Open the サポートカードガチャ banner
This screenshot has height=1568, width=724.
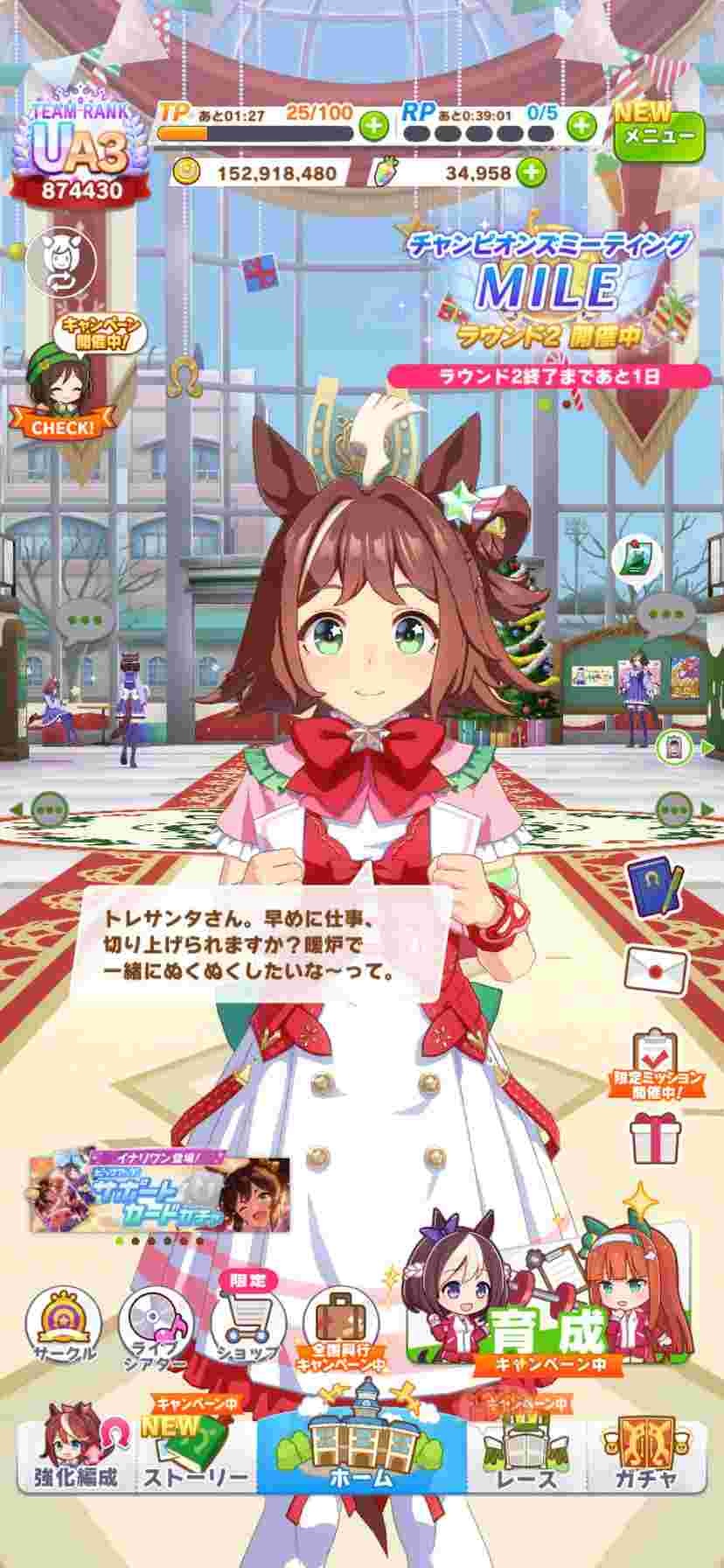[x=160, y=1193]
